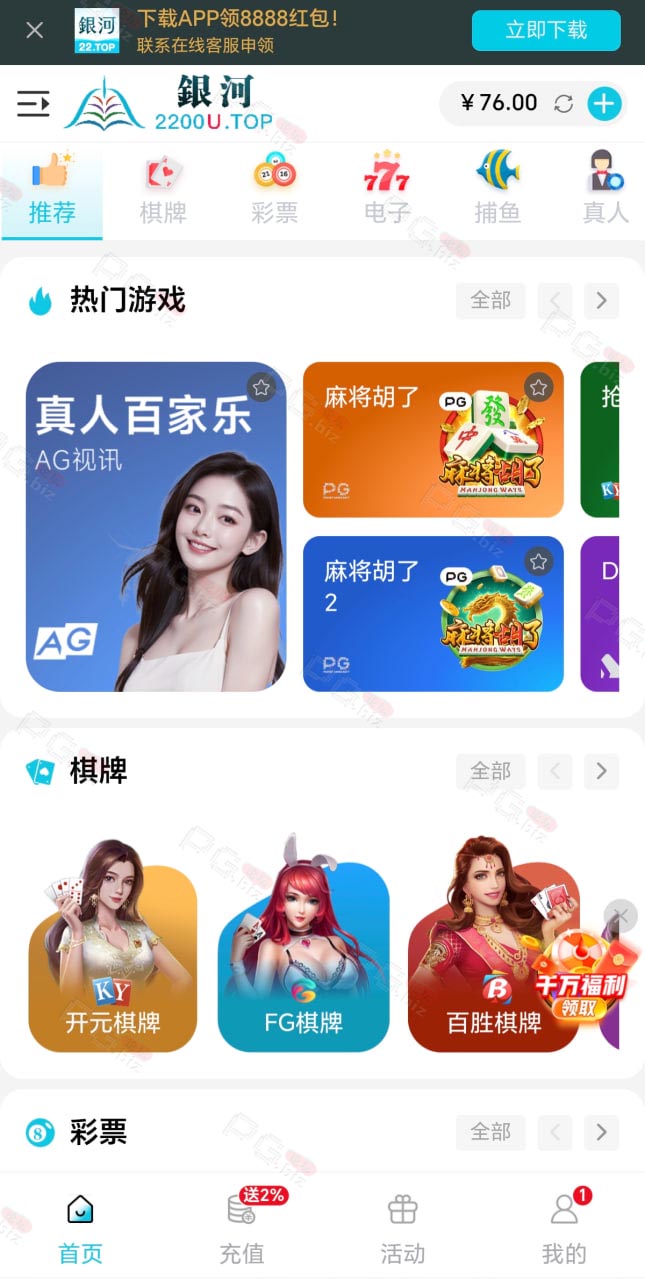Favorite the 麻将胡了 2 game
Image resolution: width=645 pixels, height=1280 pixels.
539,562
